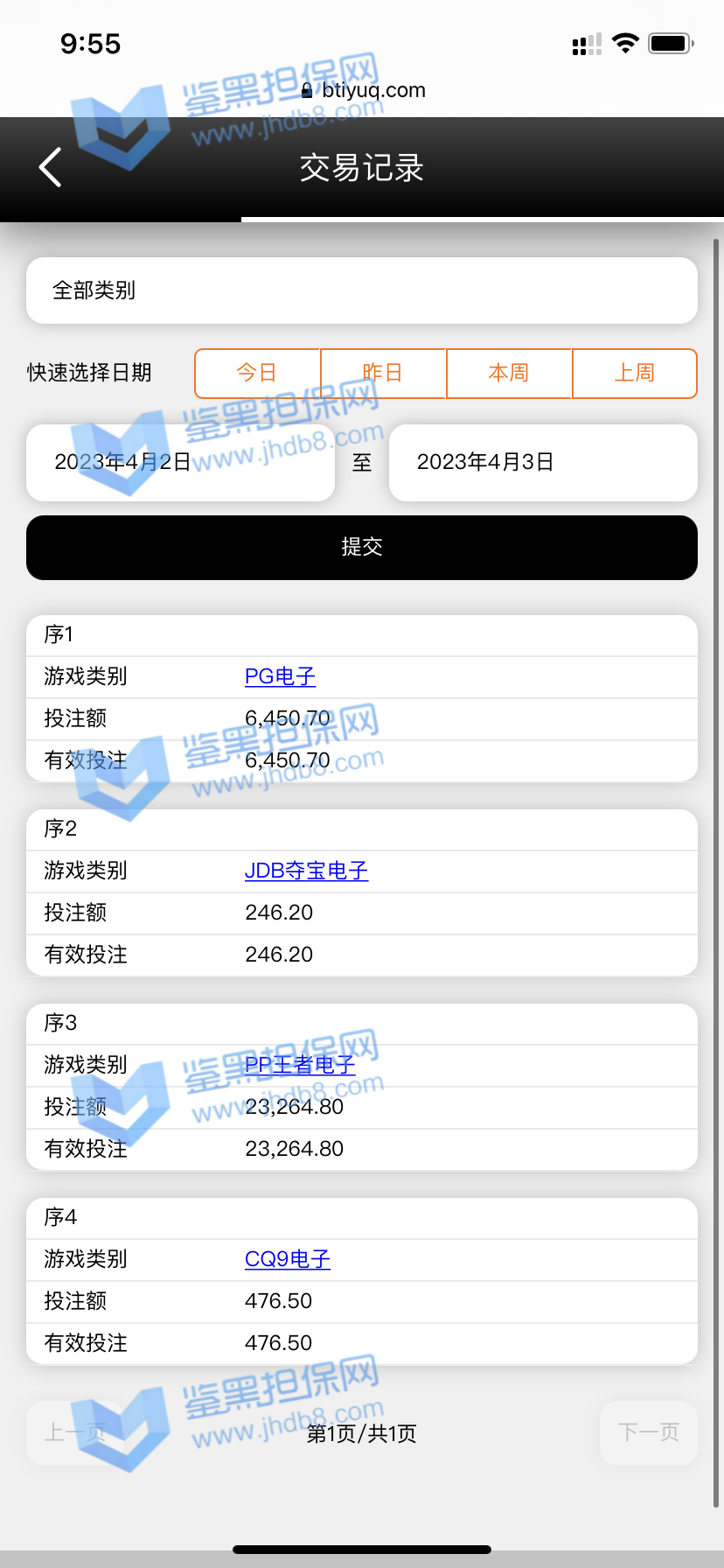Change the end date 2023年4月3日

pos(542,463)
